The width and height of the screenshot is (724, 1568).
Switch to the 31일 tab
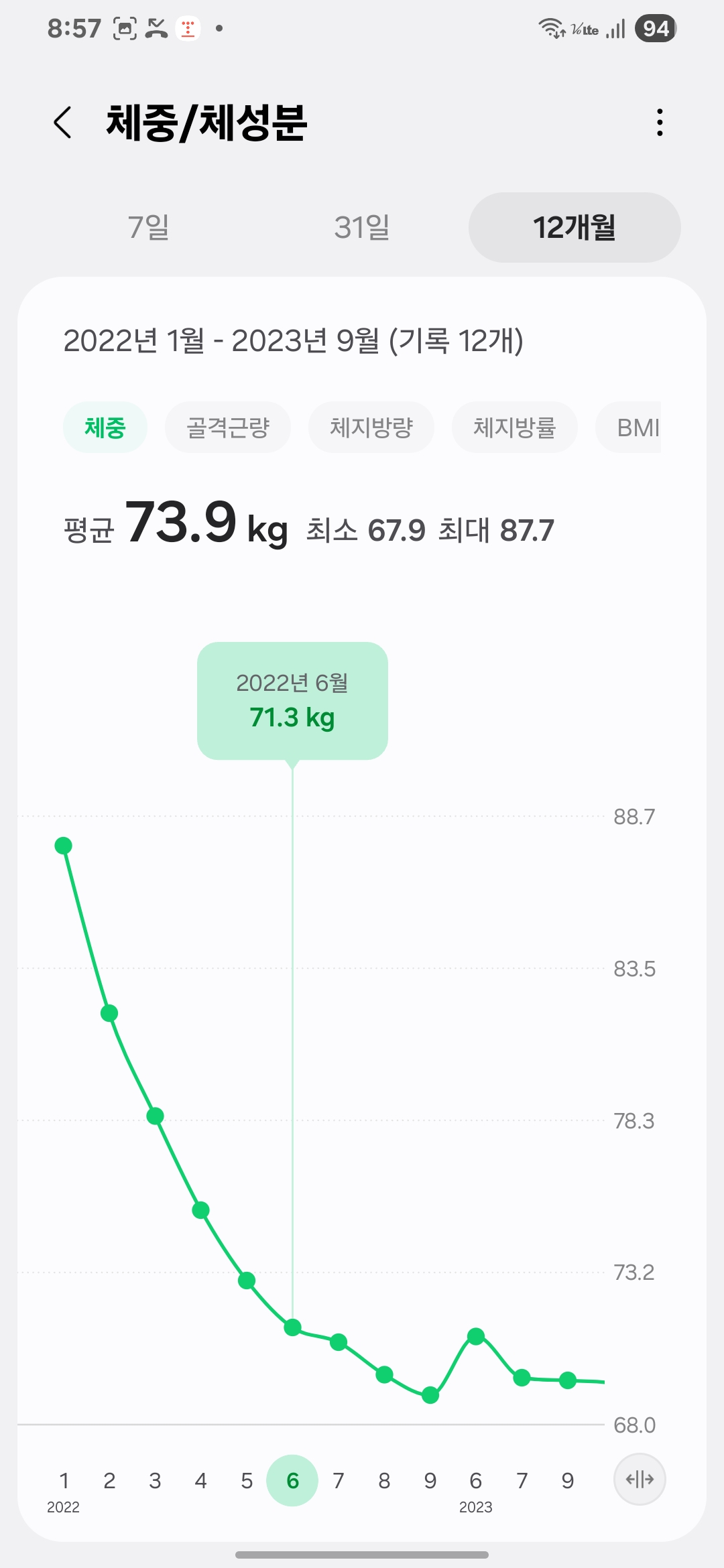pyautogui.click(x=362, y=228)
